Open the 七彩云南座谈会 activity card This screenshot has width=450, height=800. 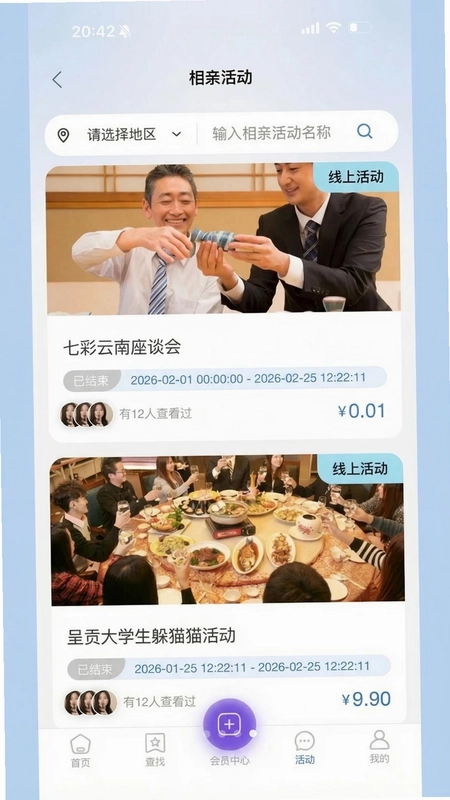point(224,301)
